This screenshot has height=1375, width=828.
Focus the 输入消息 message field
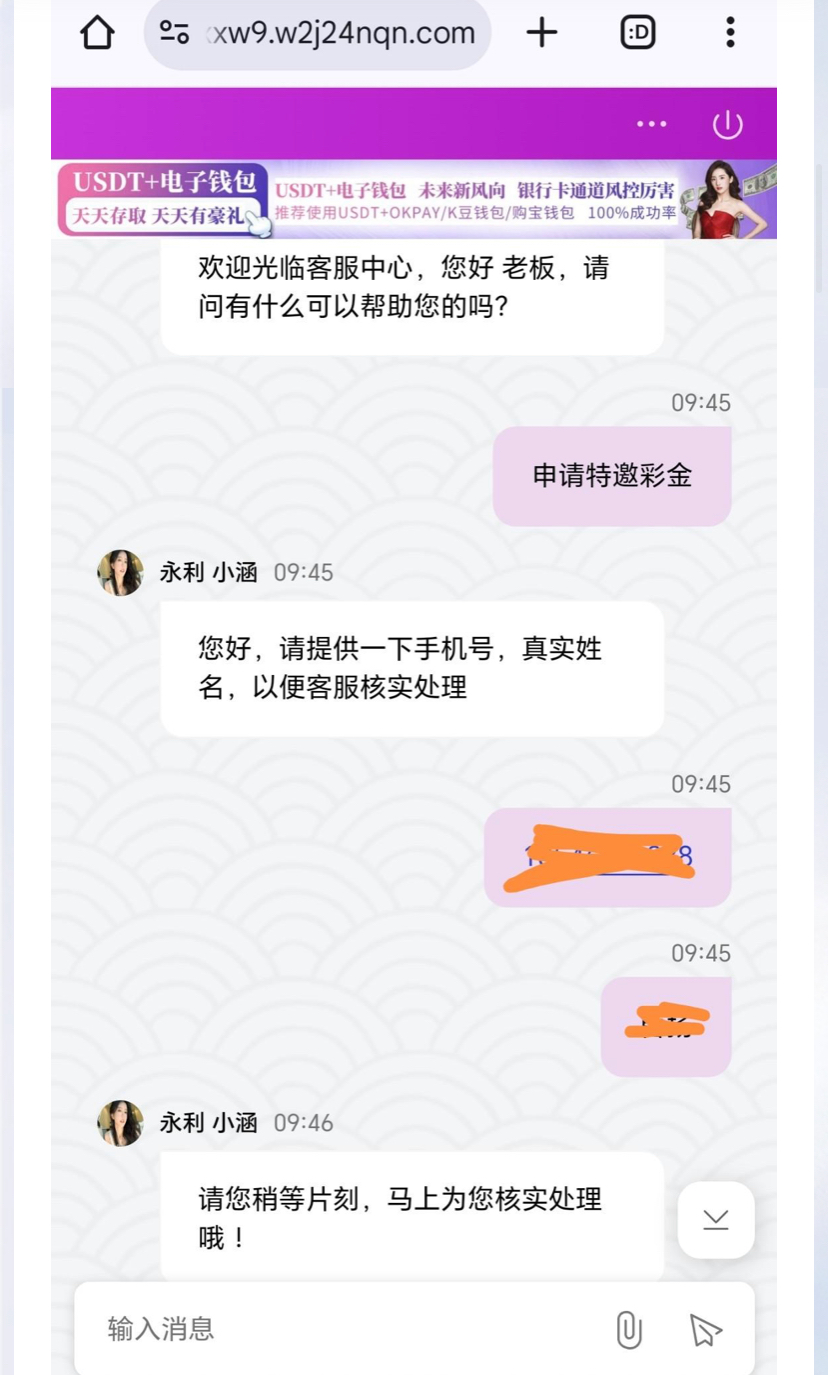point(340,1329)
